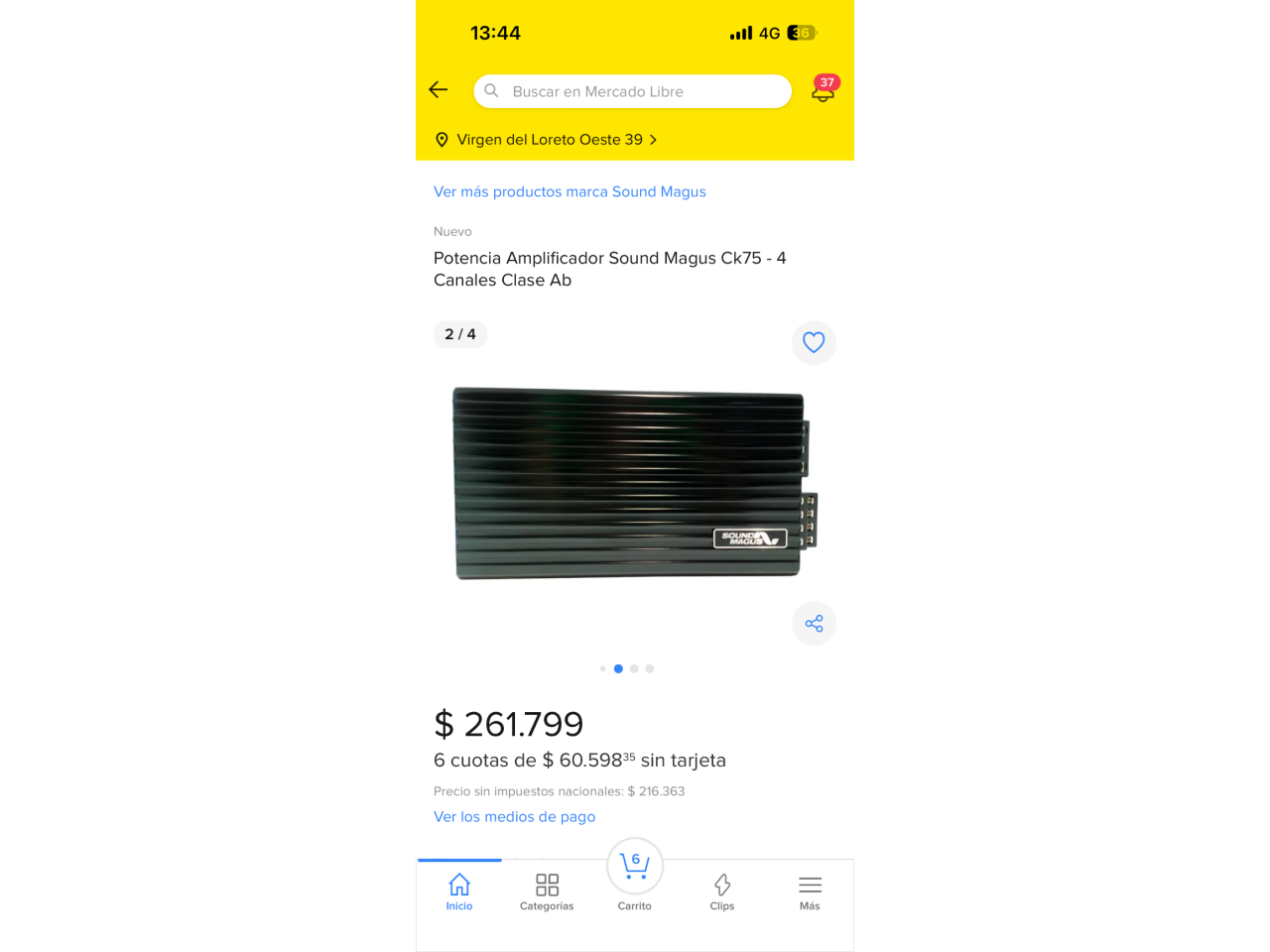Screen dimensions: 1270x952
Task: Change delivery address Virgen del Loreto Oeste 39
Action: pos(548,140)
